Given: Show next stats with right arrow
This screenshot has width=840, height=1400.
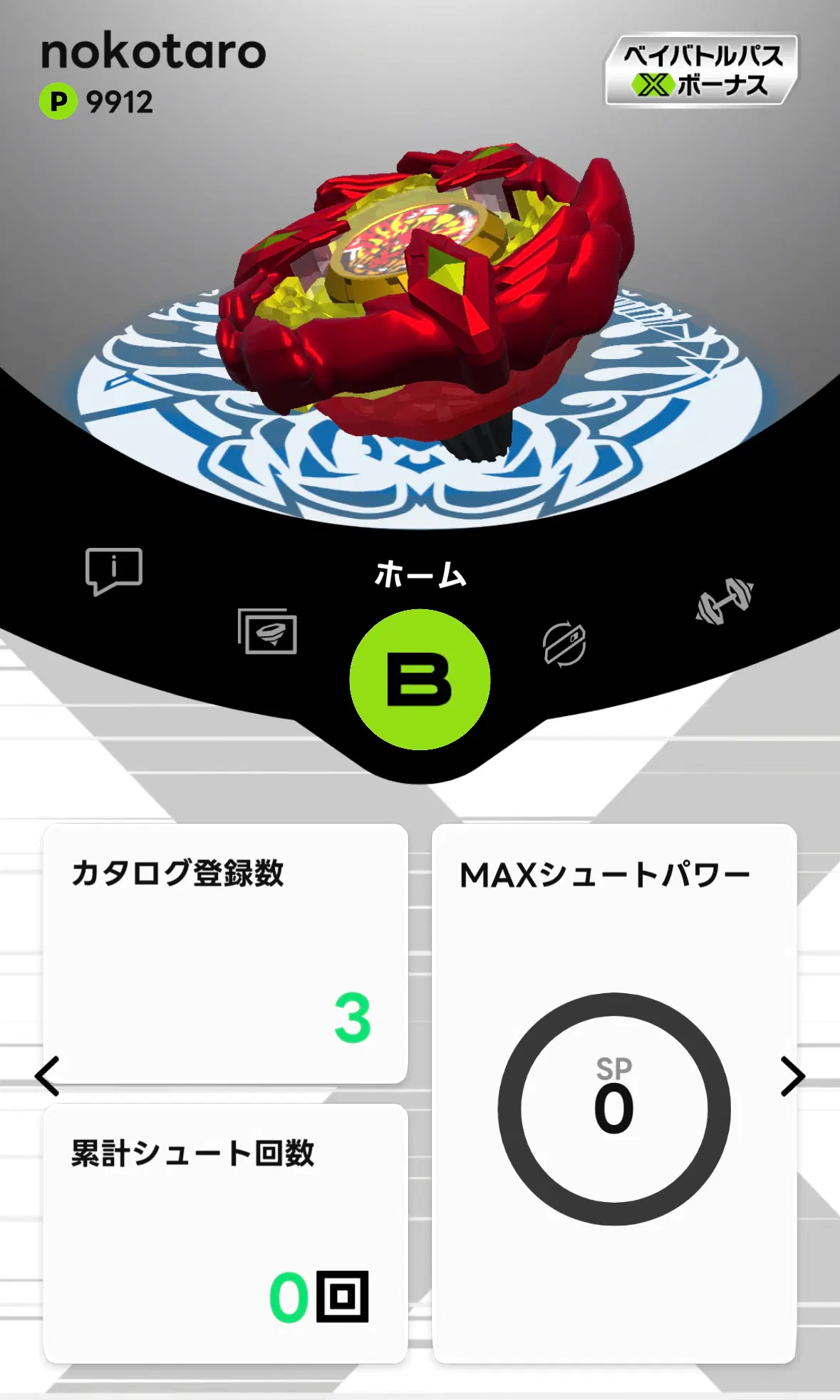Looking at the screenshot, I should [x=792, y=1076].
